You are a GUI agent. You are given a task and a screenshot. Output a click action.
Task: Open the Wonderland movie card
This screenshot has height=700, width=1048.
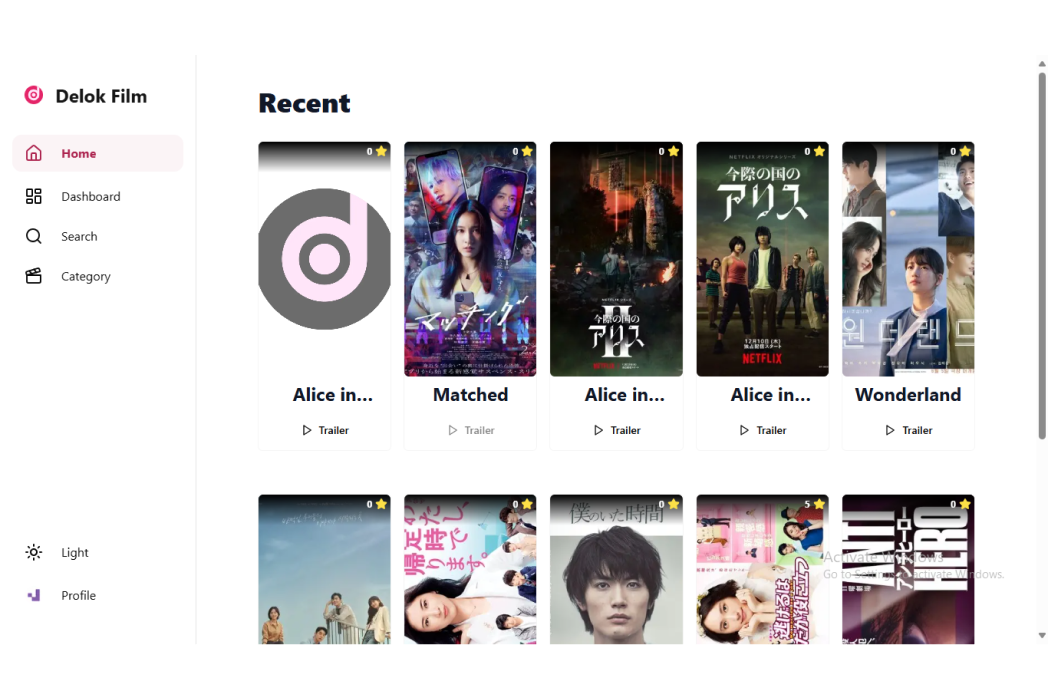(908, 260)
